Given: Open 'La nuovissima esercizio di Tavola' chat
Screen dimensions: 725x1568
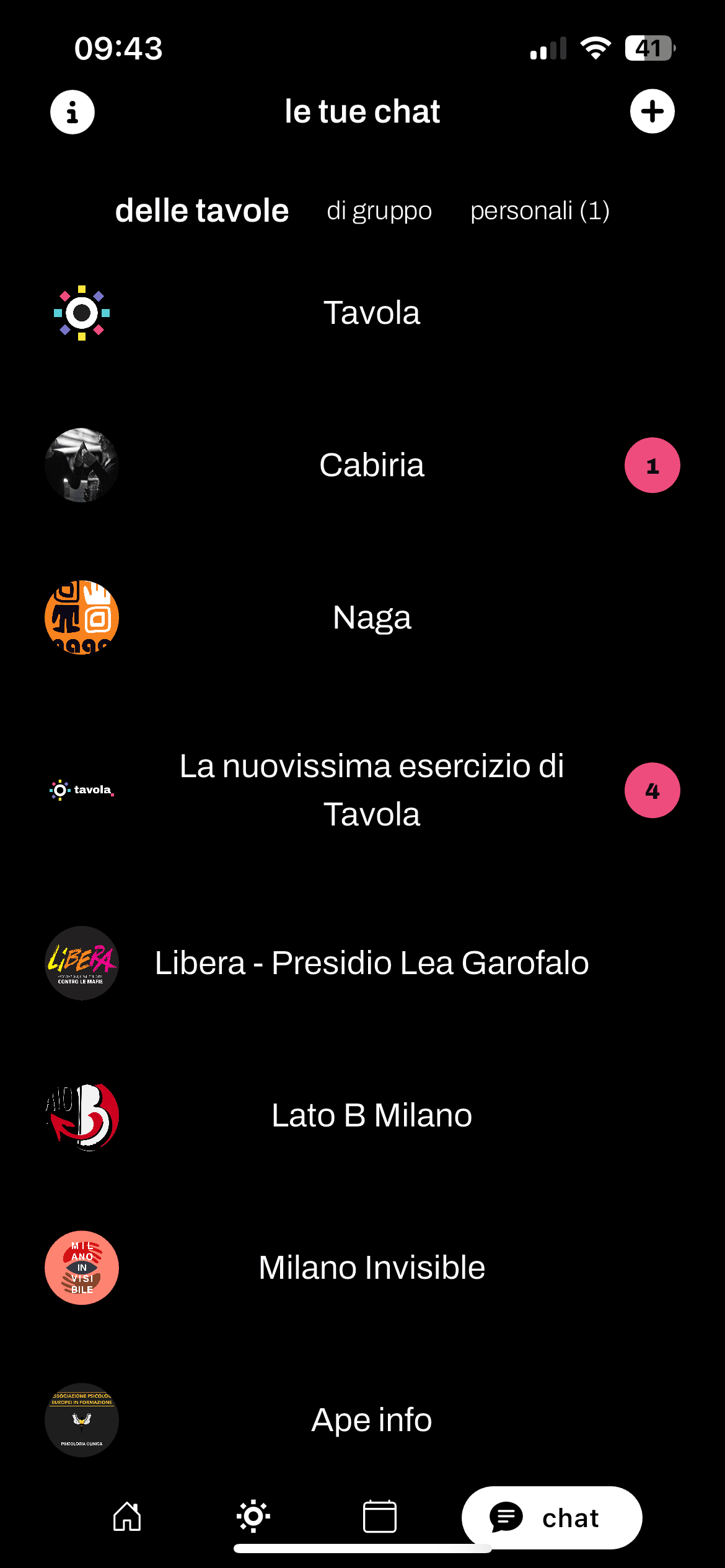Looking at the screenshot, I should 371,790.
